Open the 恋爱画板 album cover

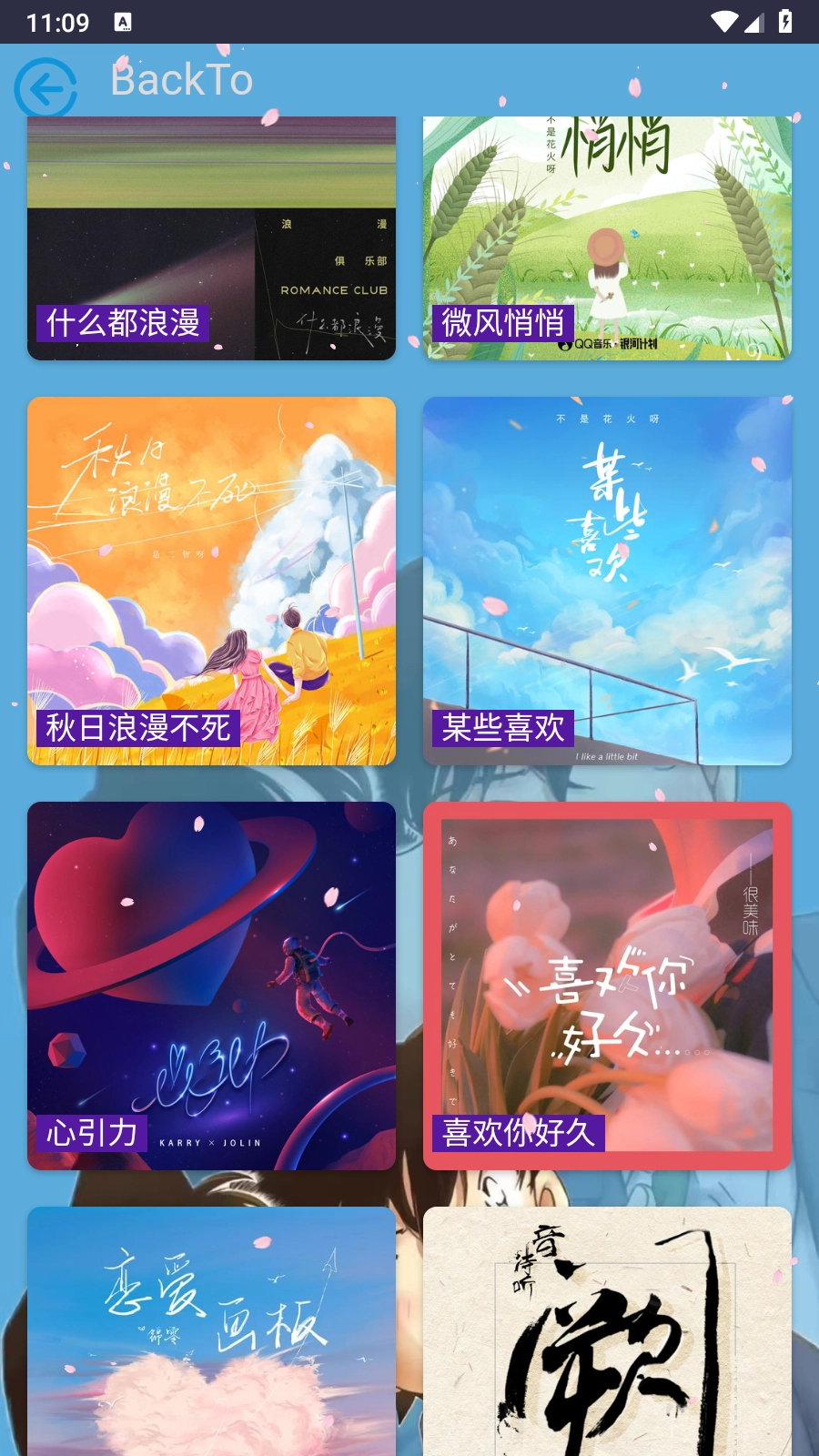[212, 1338]
